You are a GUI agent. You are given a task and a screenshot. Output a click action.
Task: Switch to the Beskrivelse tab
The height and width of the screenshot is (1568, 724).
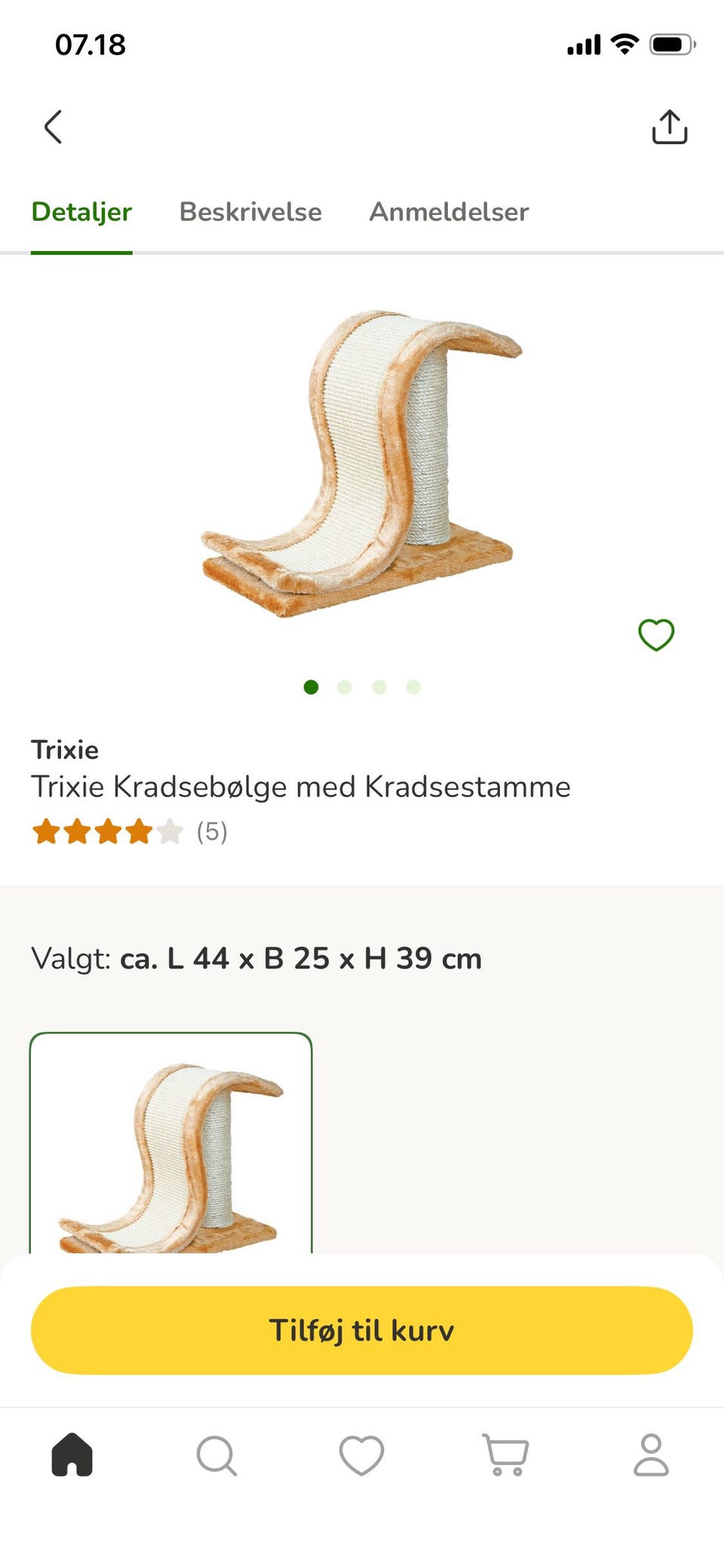[250, 212]
